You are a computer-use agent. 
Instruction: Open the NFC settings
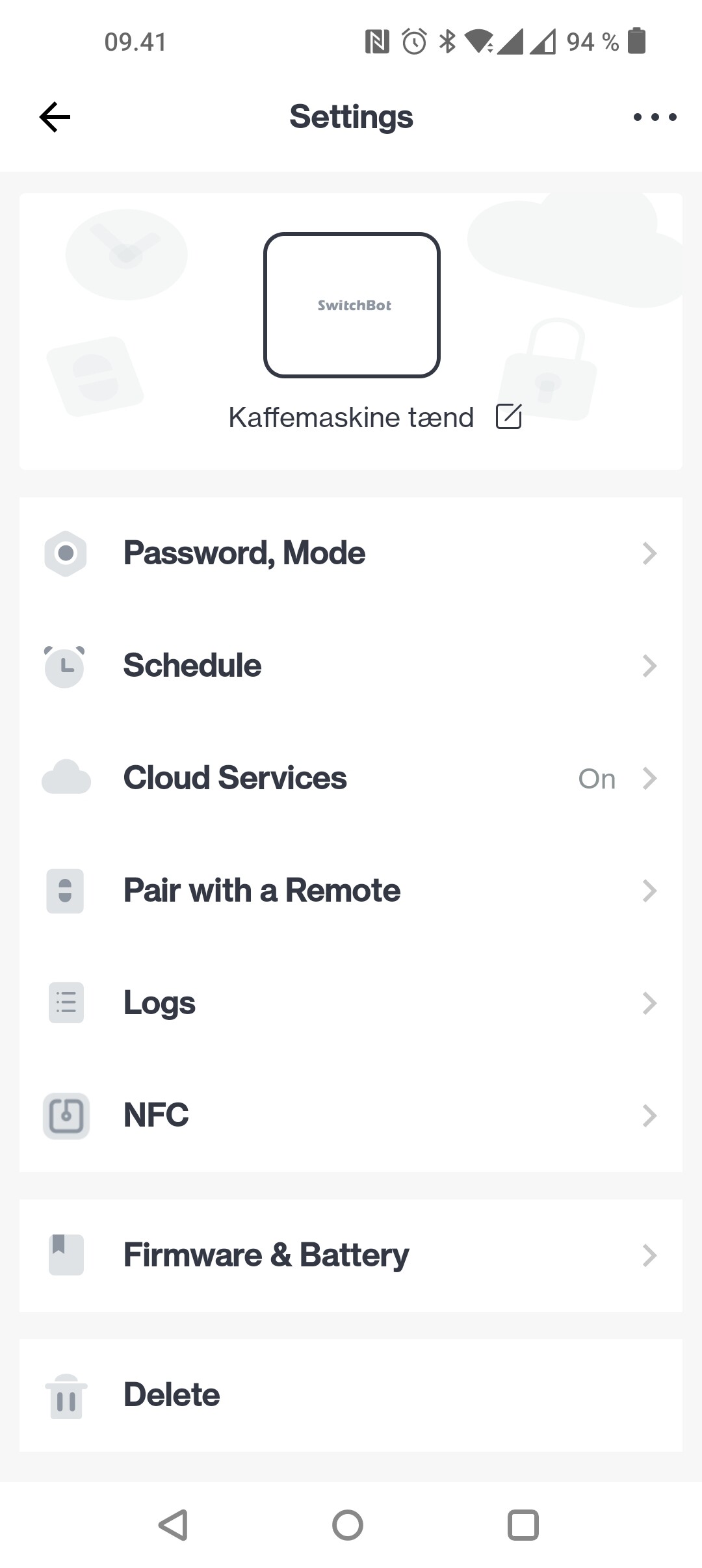[x=351, y=1116]
